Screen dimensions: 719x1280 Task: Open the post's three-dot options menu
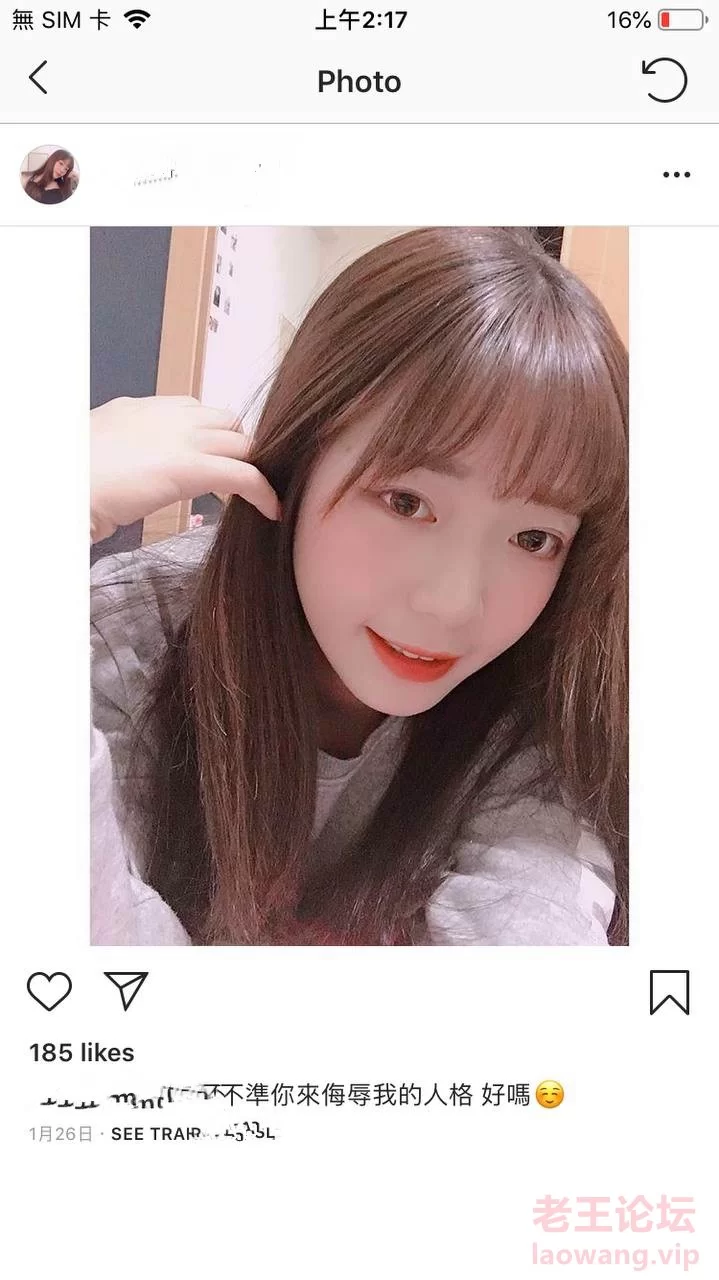[676, 175]
